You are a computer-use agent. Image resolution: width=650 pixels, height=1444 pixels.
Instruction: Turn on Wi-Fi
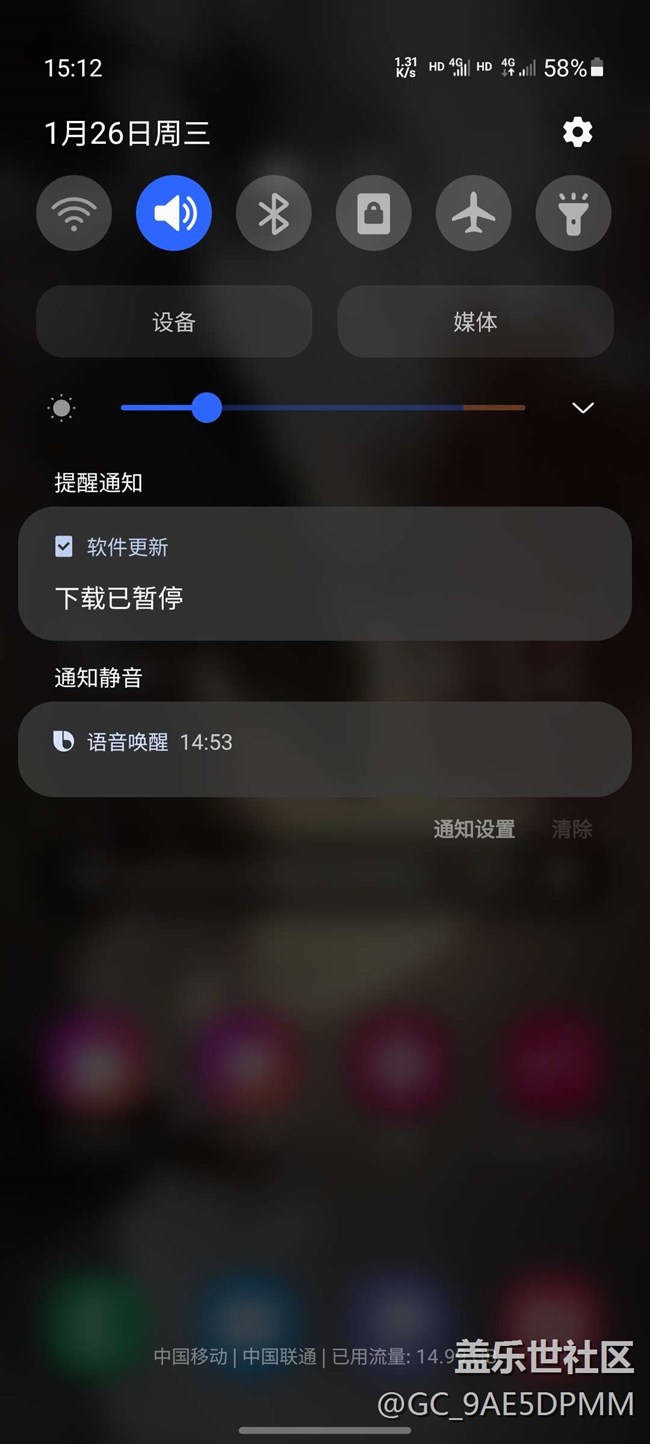point(74,213)
